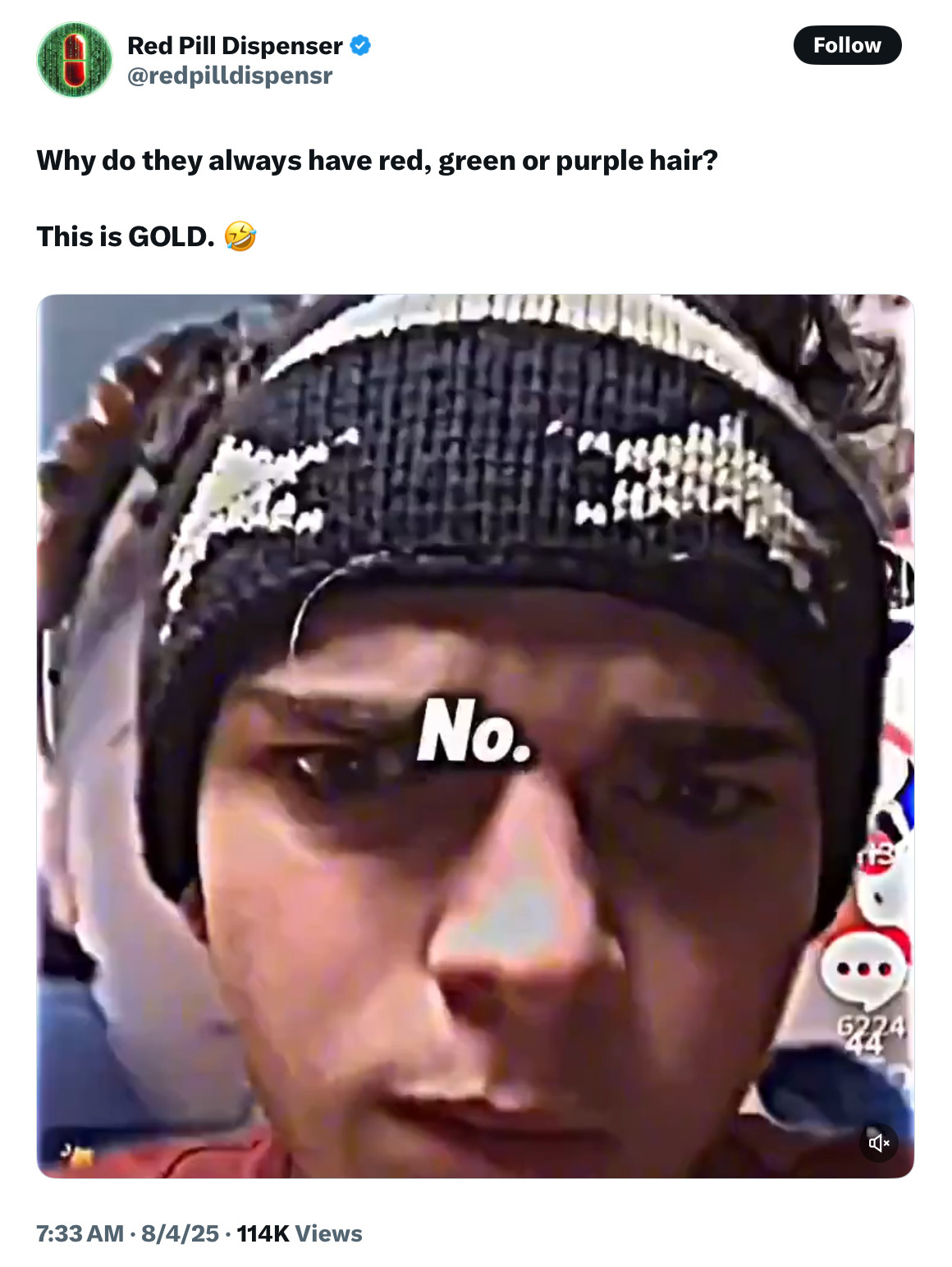
Task: Open Red Pill Dispenser's profile picture
Action: pos(74,60)
